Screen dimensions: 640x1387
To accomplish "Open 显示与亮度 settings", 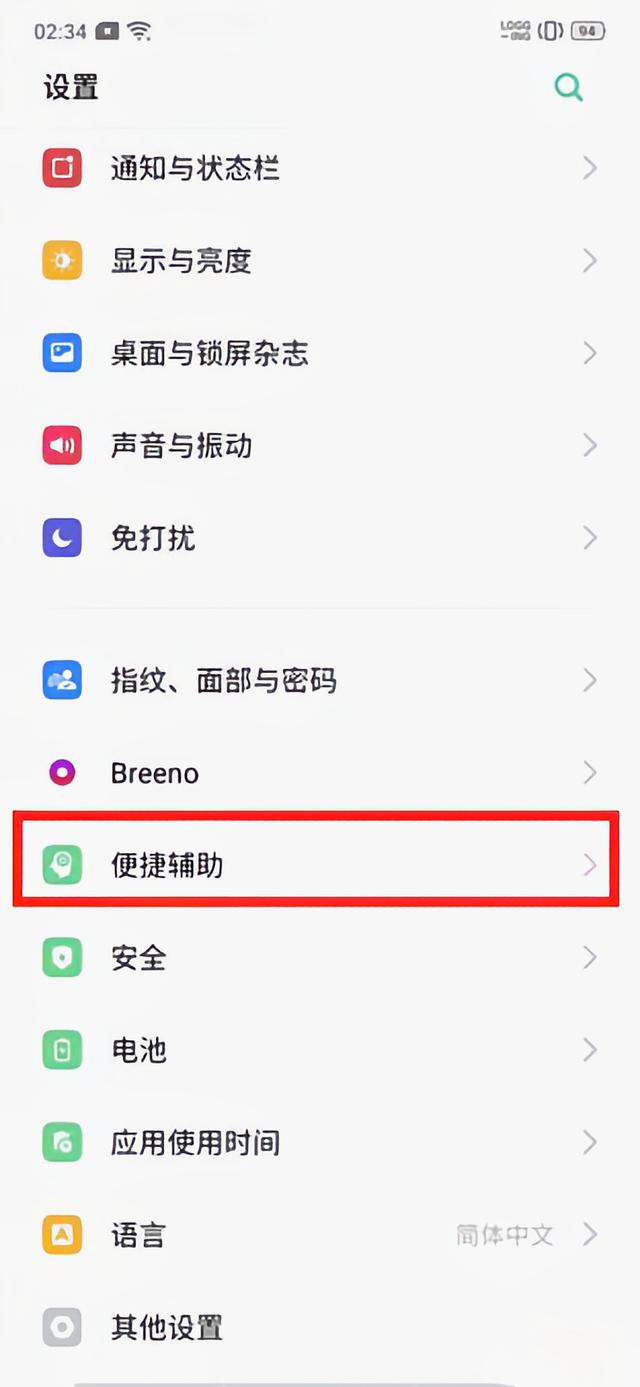I will click(x=320, y=261).
